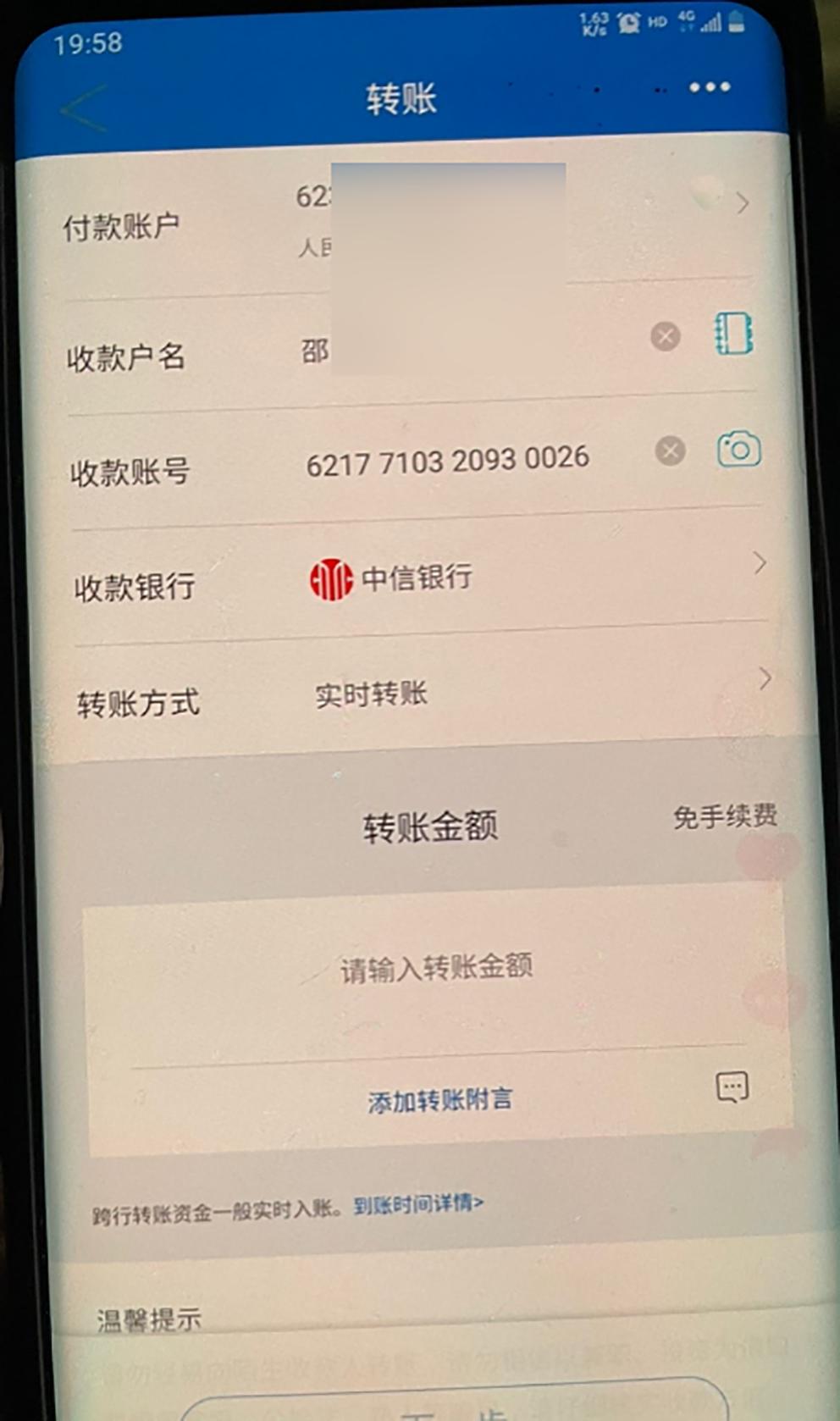Go back using the top-left arrow
The width and height of the screenshot is (840, 1421).
83,108
